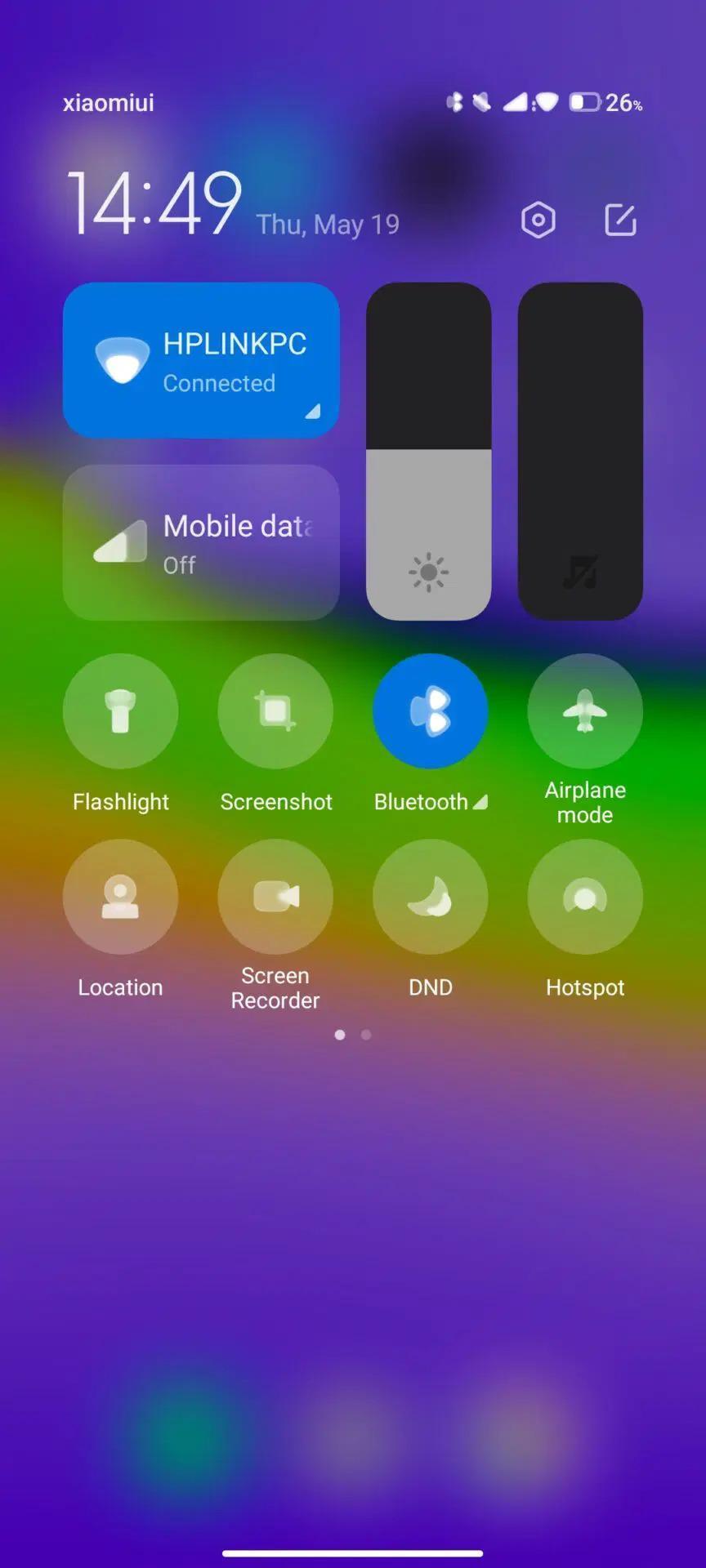Open settings via the hexagon gear icon
Image resolution: width=706 pixels, height=1568 pixels.
pos(538,220)
